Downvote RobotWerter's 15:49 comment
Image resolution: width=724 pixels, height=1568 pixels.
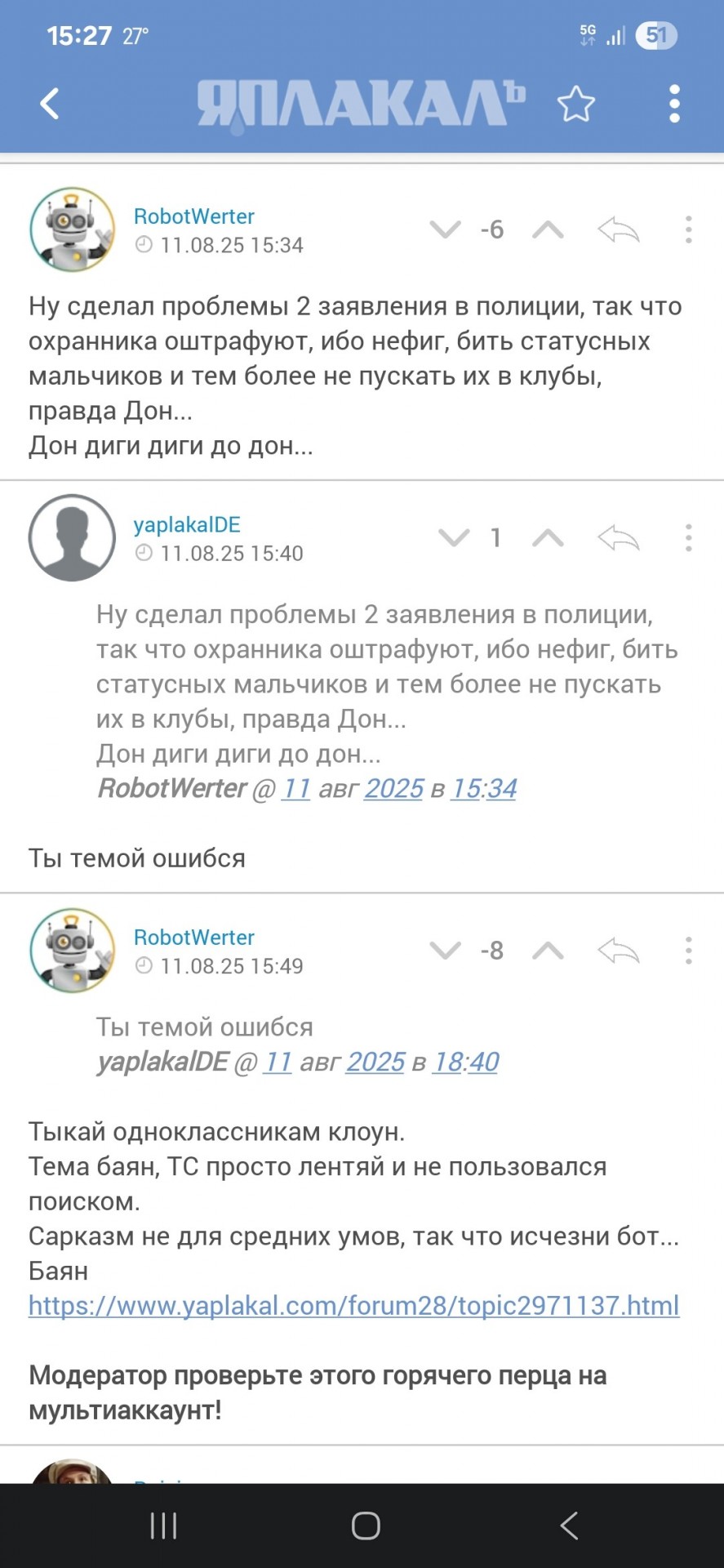click(x=445, y=950)
